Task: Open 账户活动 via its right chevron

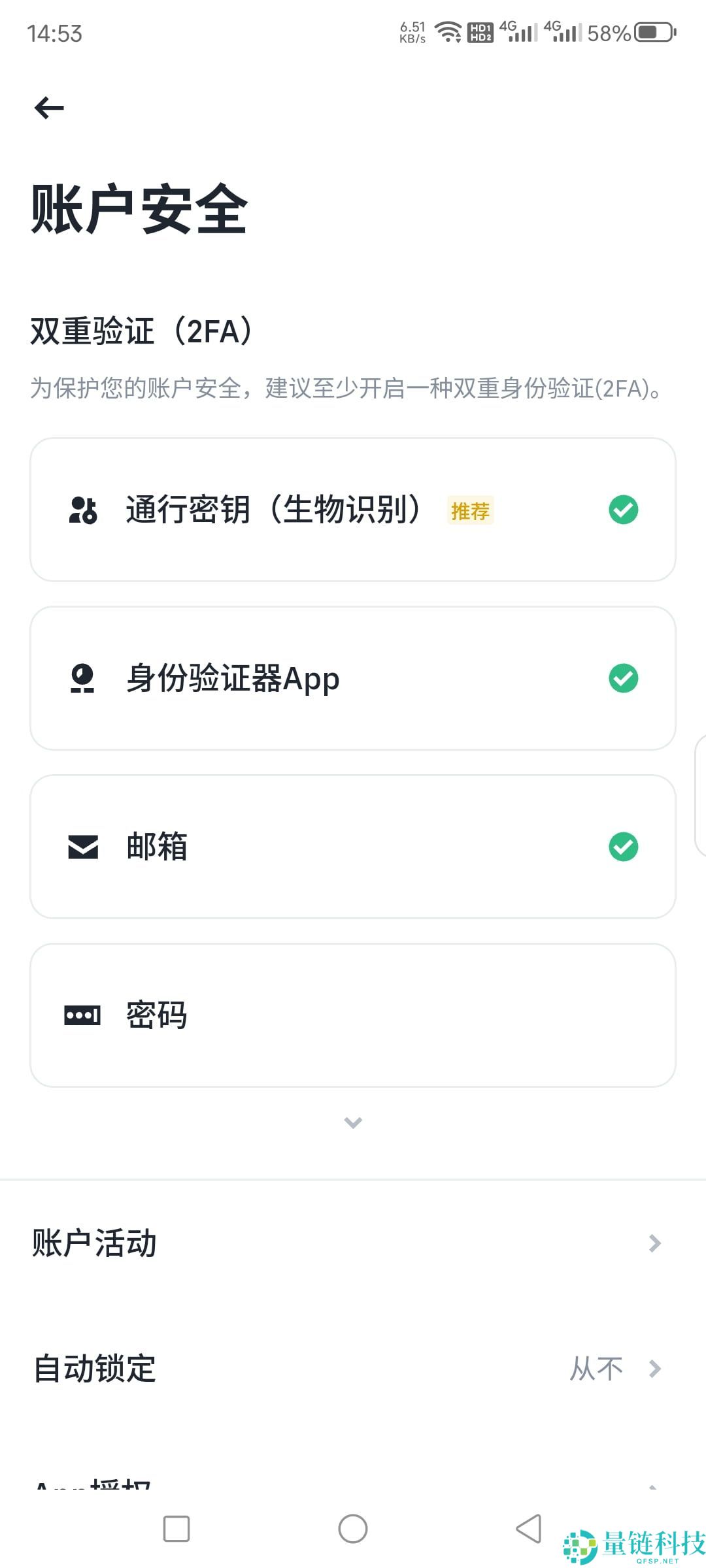Action: pos(655,1243)
